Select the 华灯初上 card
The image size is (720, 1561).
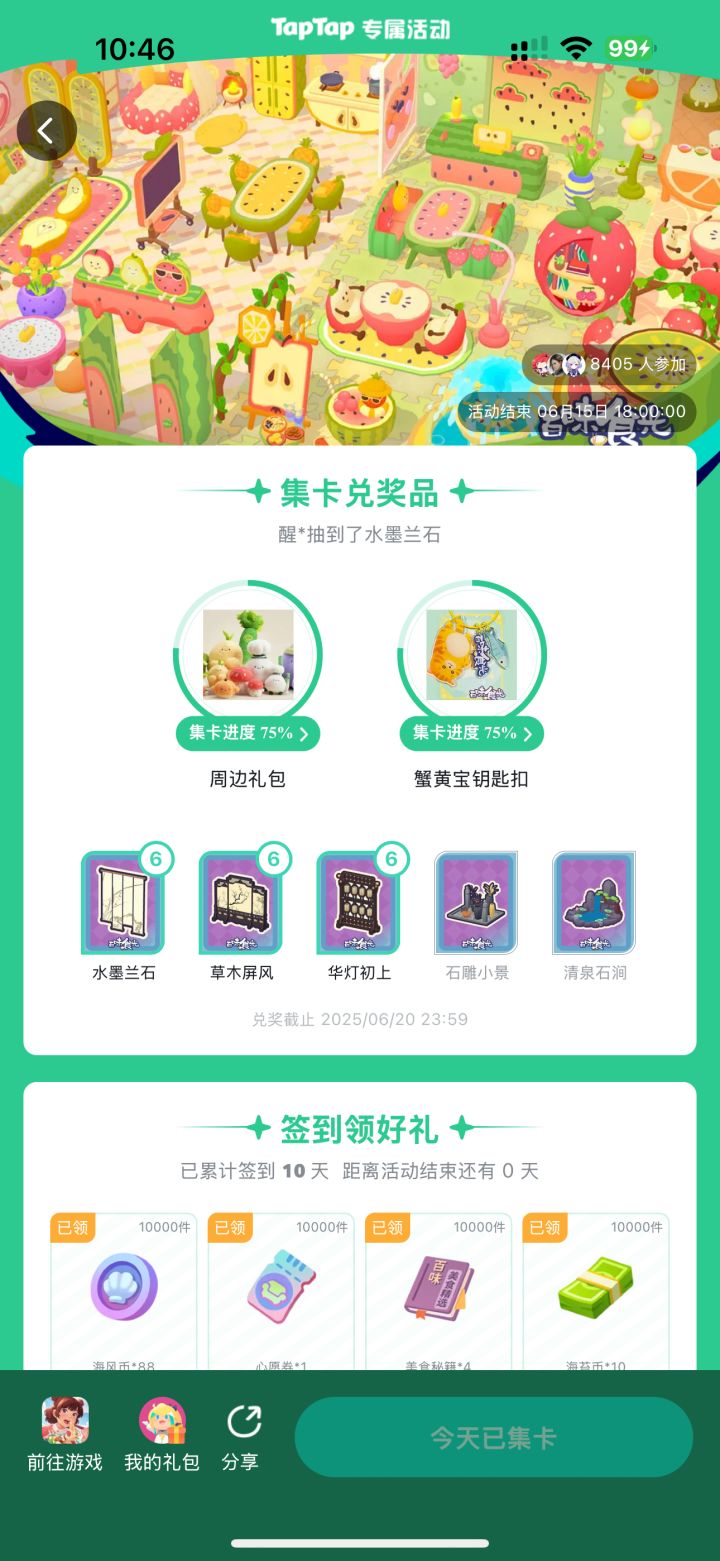point(359,901)
